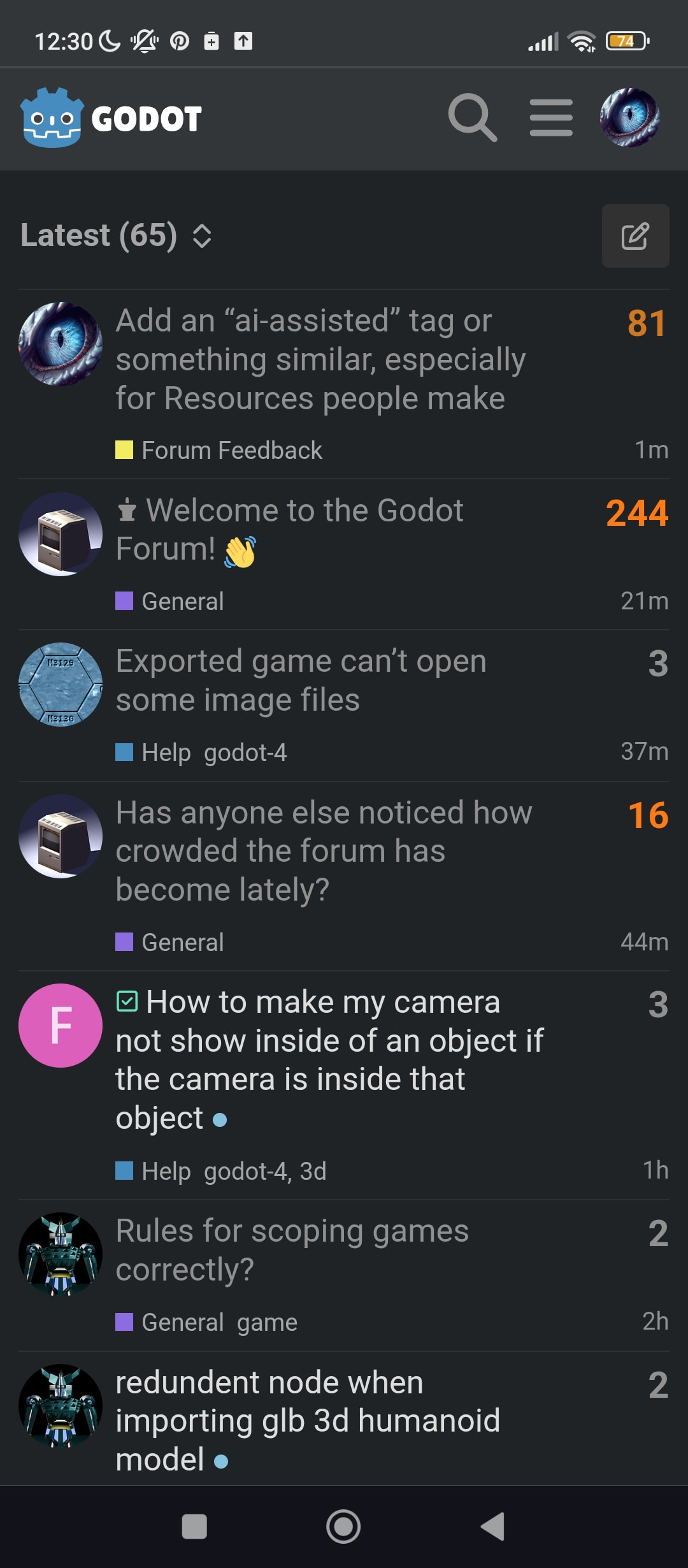Open the forum search
Viewport: 688px width, 1568px height.
point(472,118)
